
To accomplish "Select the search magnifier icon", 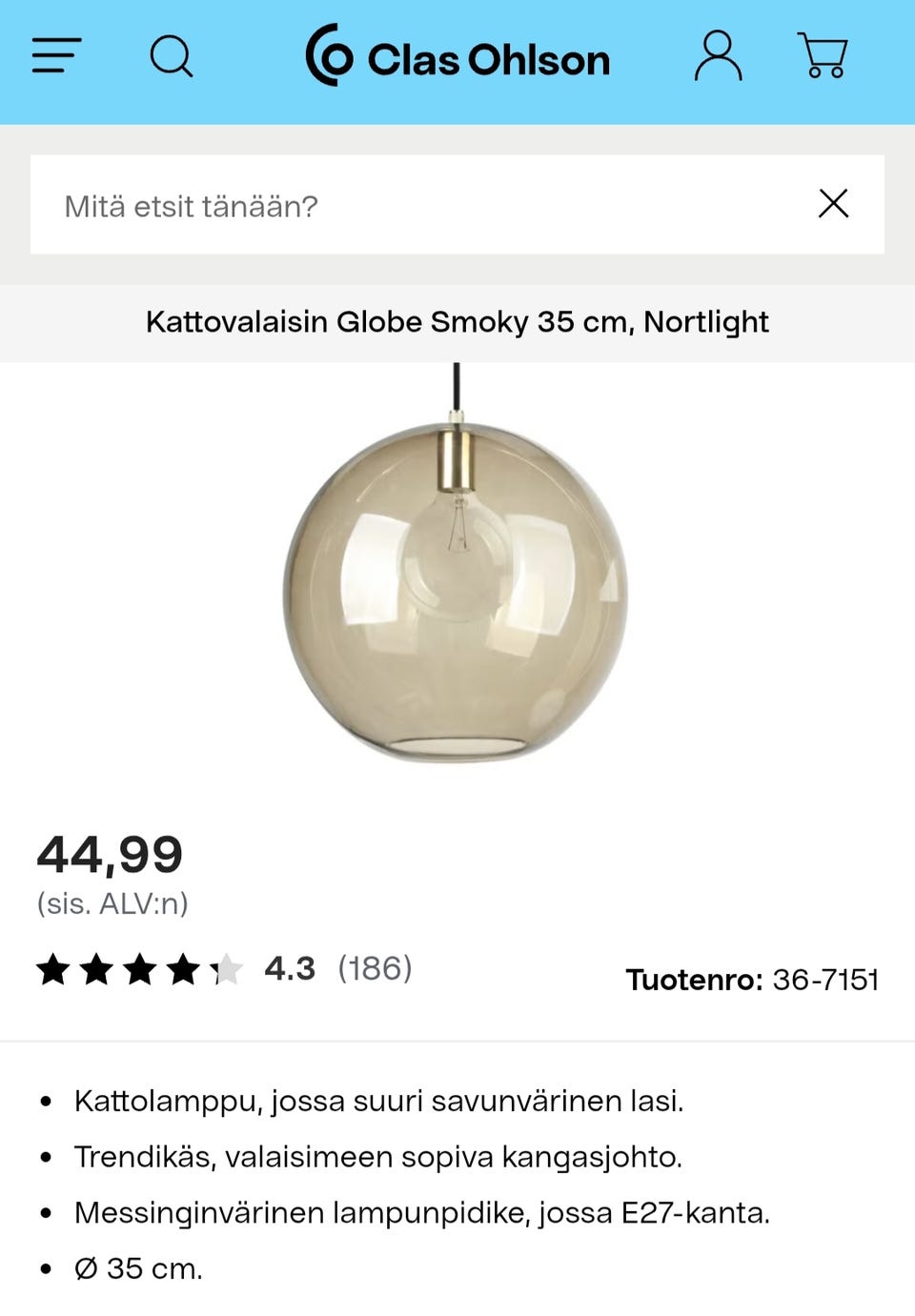I will [x=172, y=57].
